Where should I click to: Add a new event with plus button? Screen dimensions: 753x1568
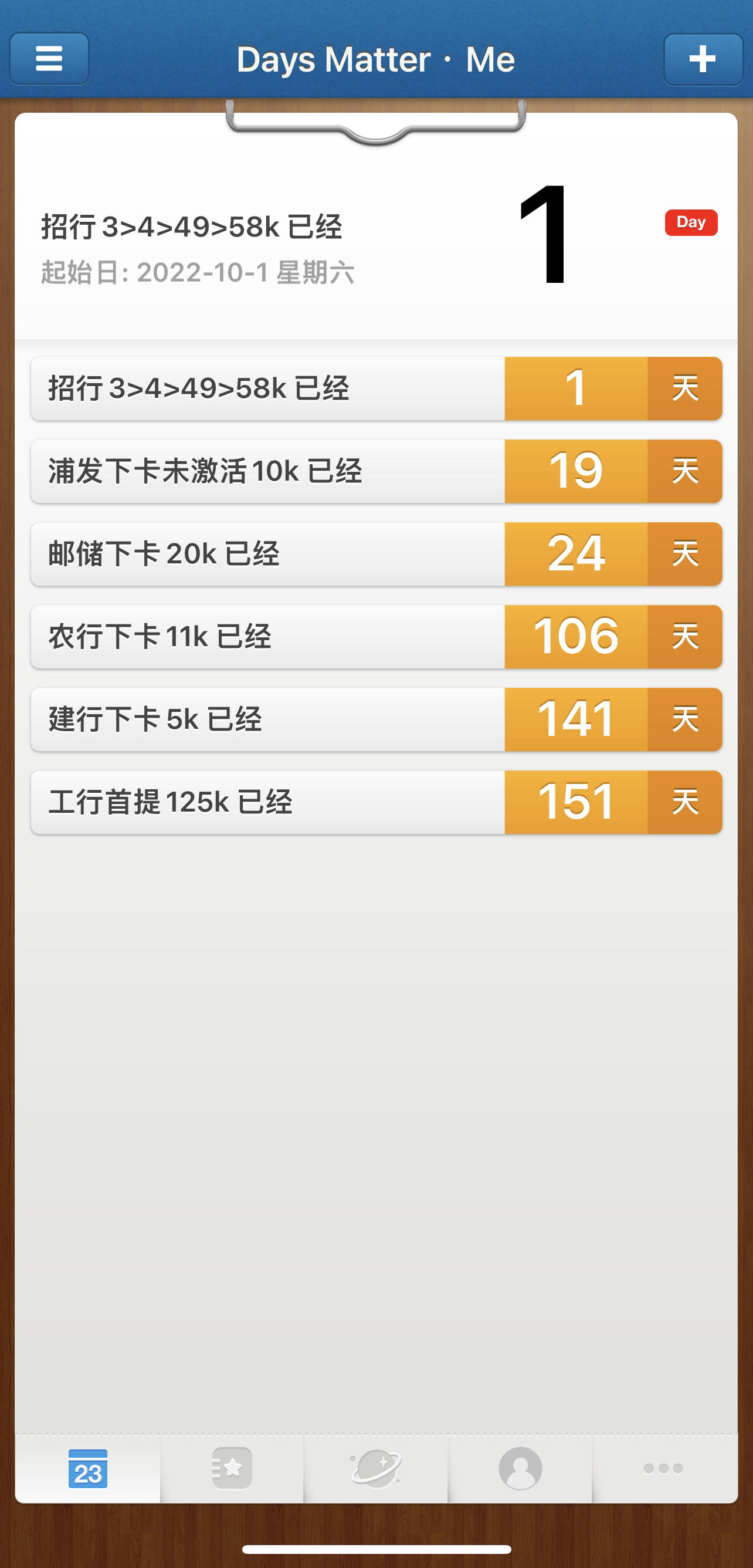click(703, 59)
